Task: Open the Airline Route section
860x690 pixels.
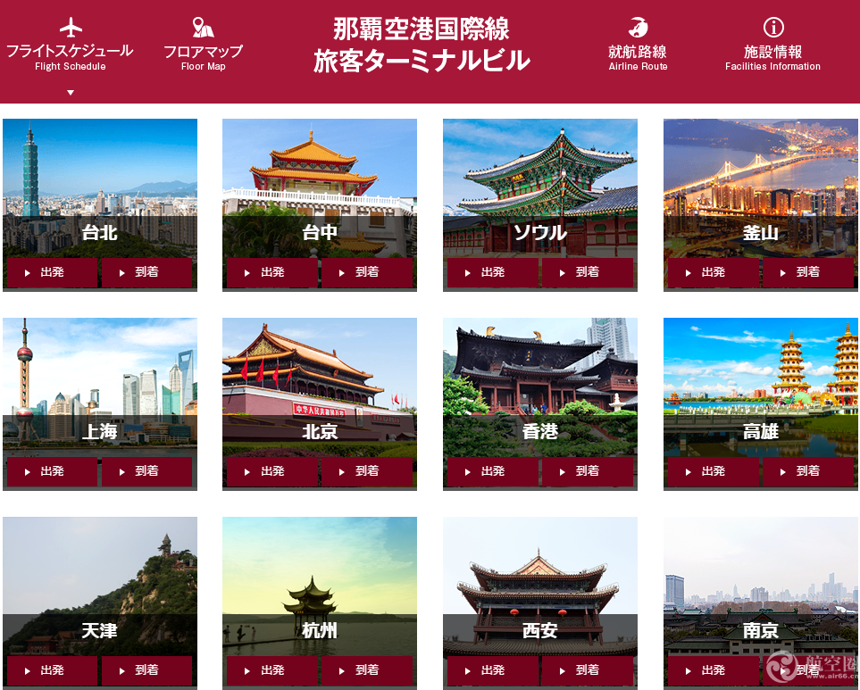Action: (x=637, y=46)
